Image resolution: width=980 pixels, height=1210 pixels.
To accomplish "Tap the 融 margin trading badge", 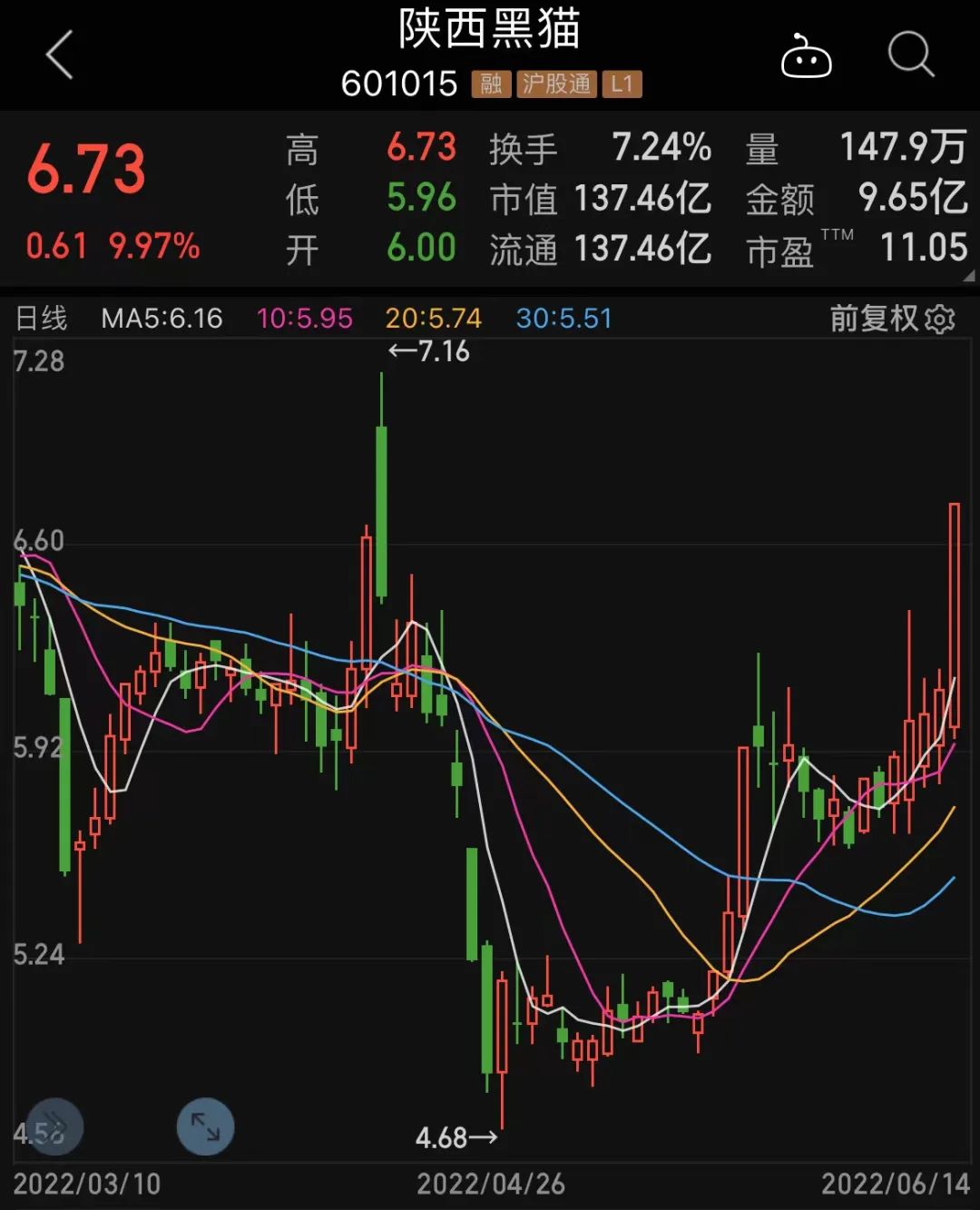I will [490, 84].
